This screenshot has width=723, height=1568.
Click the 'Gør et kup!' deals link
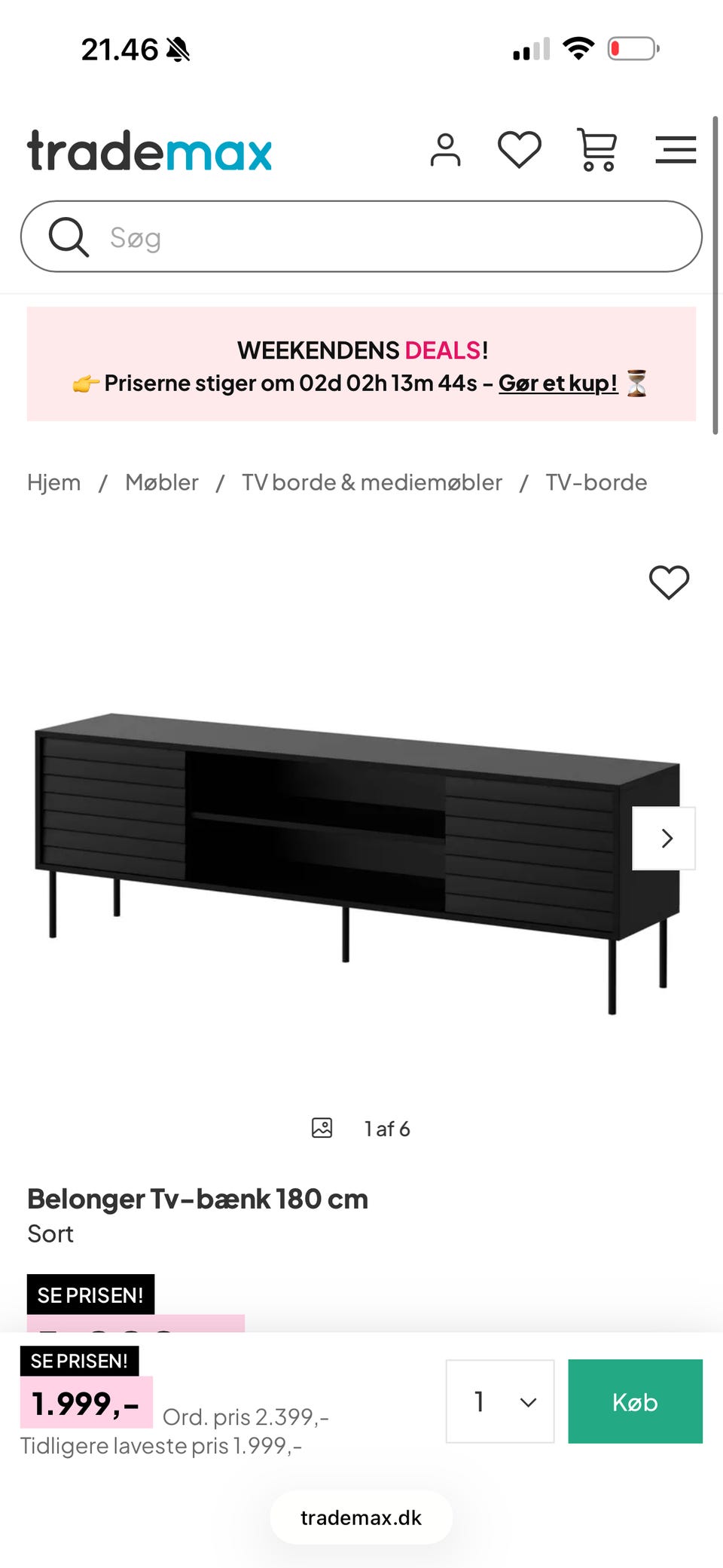click(557, 383)
